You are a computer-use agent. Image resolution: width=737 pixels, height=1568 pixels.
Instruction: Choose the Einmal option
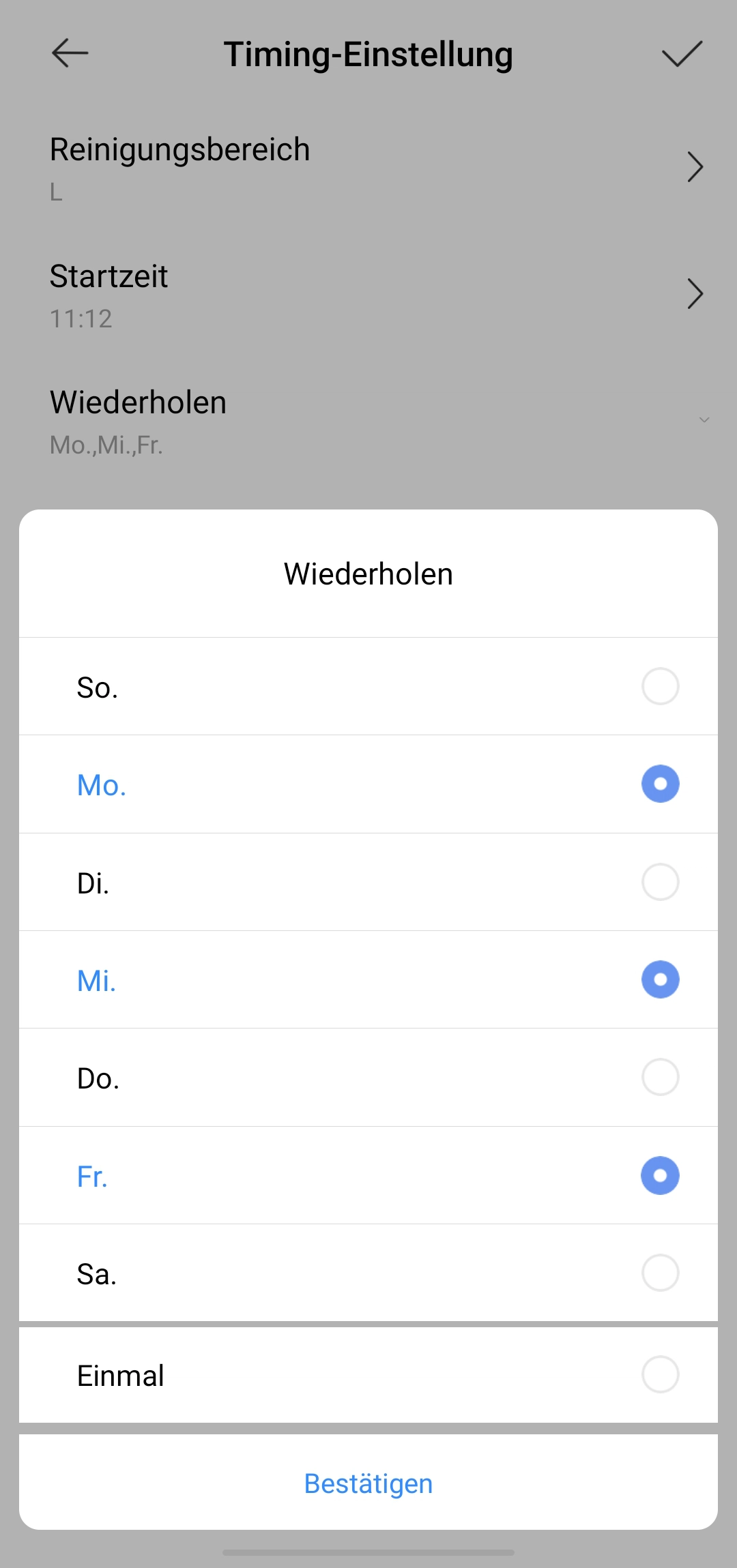point(660,1374)
